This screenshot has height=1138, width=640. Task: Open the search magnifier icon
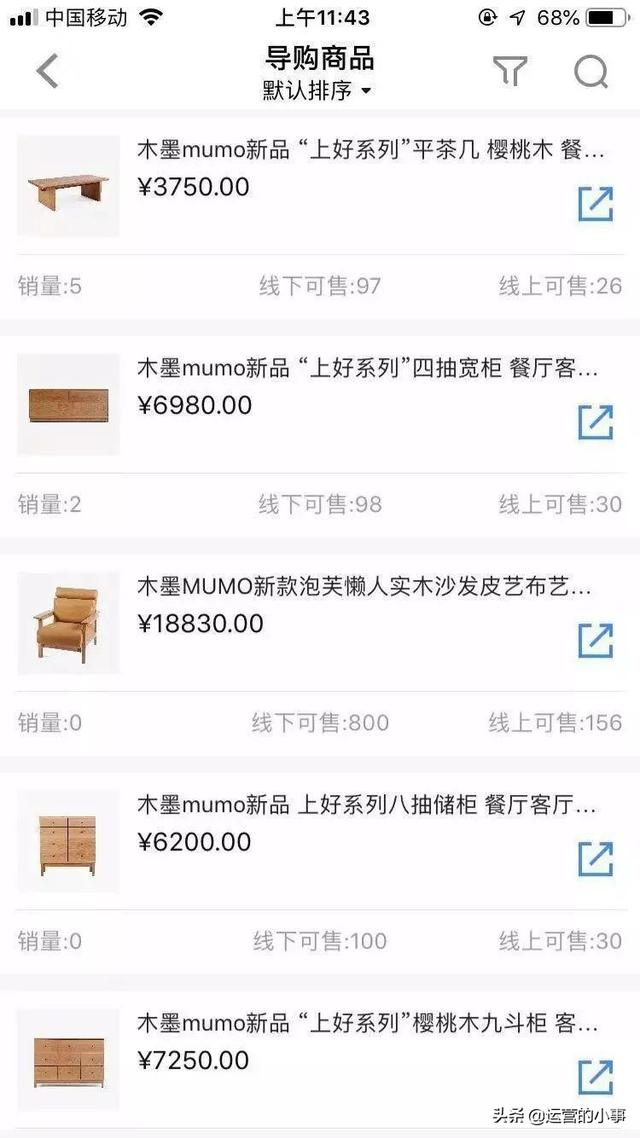(x=591, y=71)
